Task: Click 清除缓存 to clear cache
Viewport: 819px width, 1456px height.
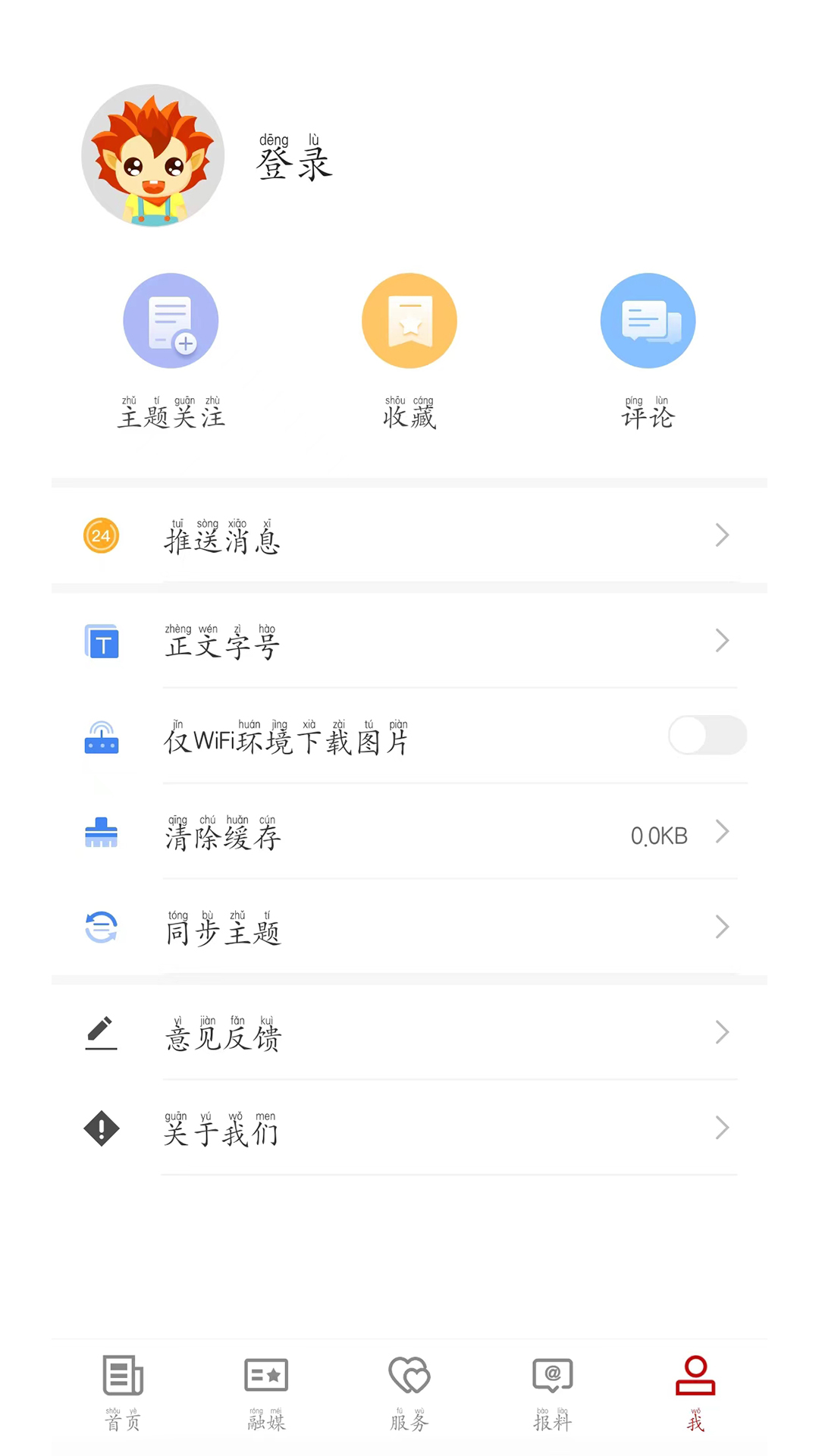Action: 223,836
